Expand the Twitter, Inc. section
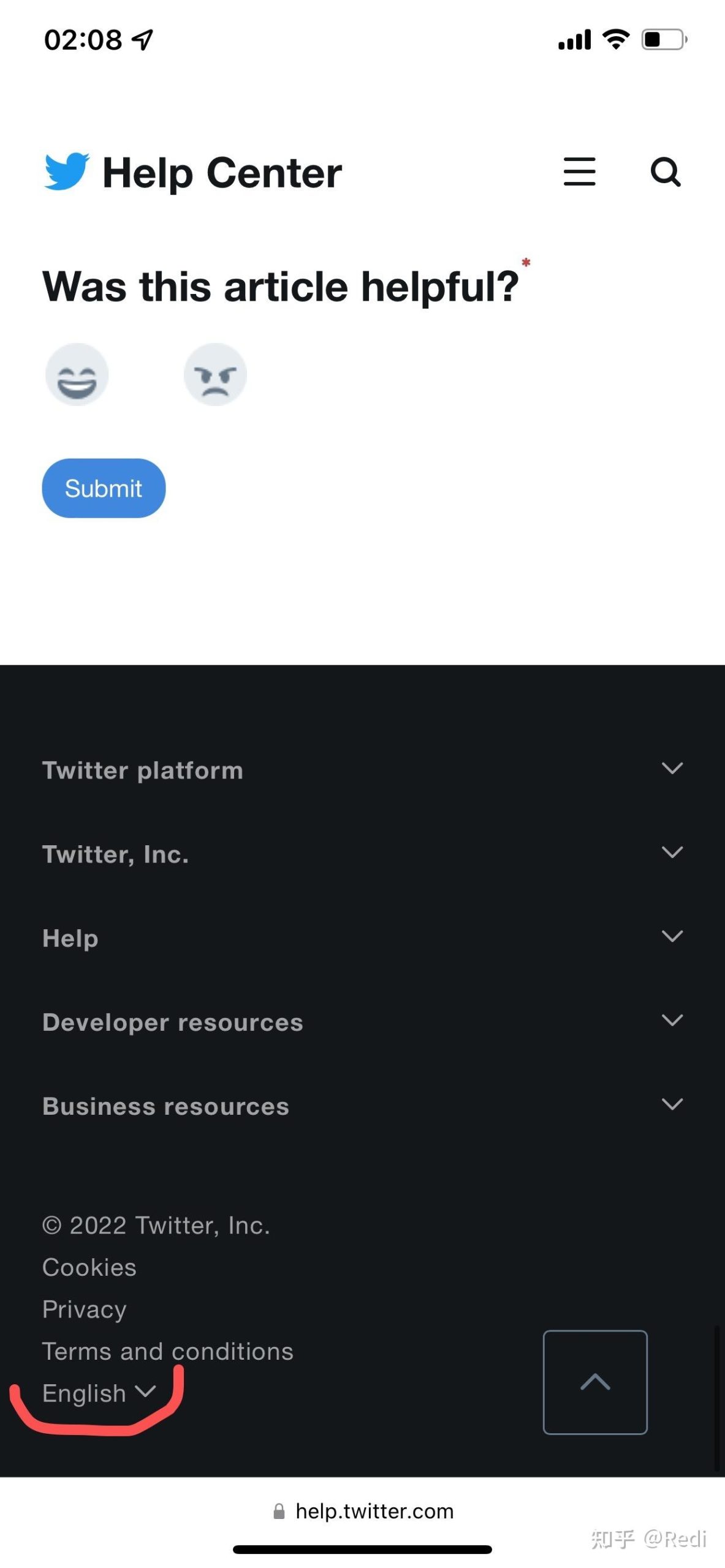The height and width of the screenshot is (1568, 725). 362,854
